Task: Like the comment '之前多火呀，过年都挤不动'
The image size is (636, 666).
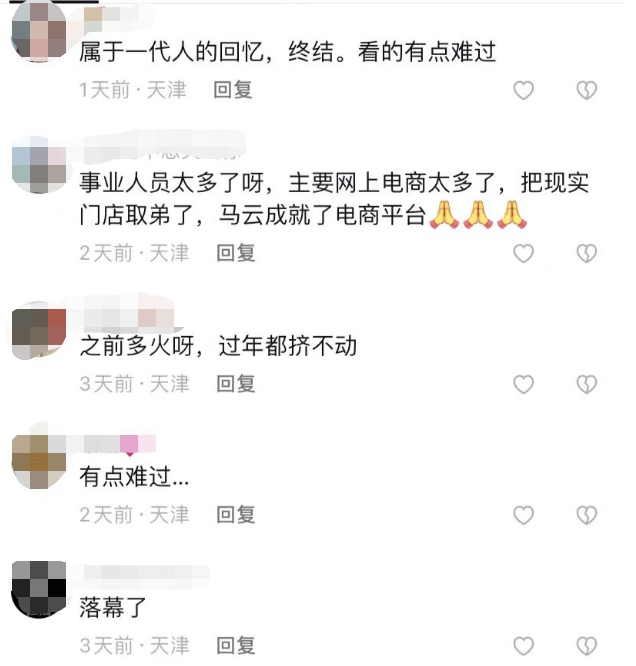Action: [x=523, y=384]
